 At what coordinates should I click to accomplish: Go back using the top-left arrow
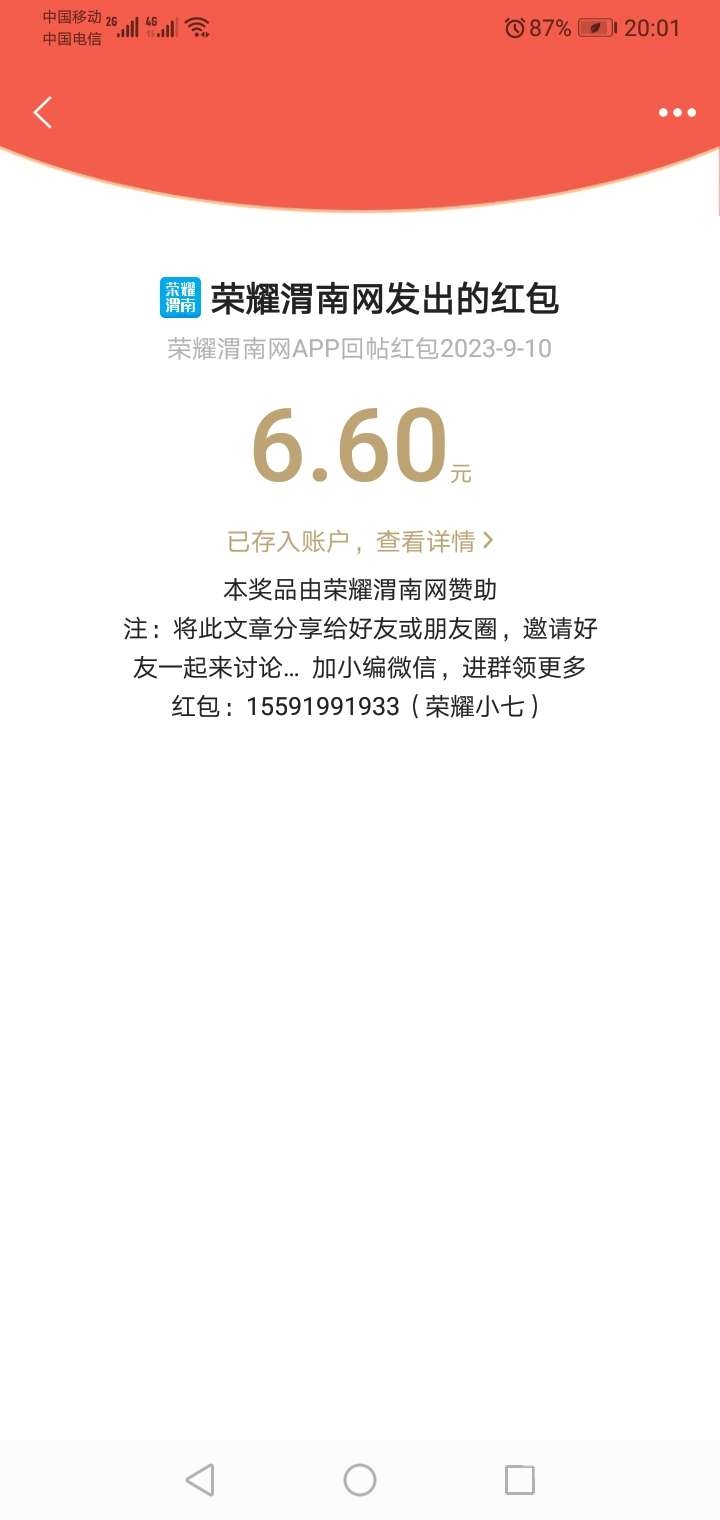click(42, 112)
